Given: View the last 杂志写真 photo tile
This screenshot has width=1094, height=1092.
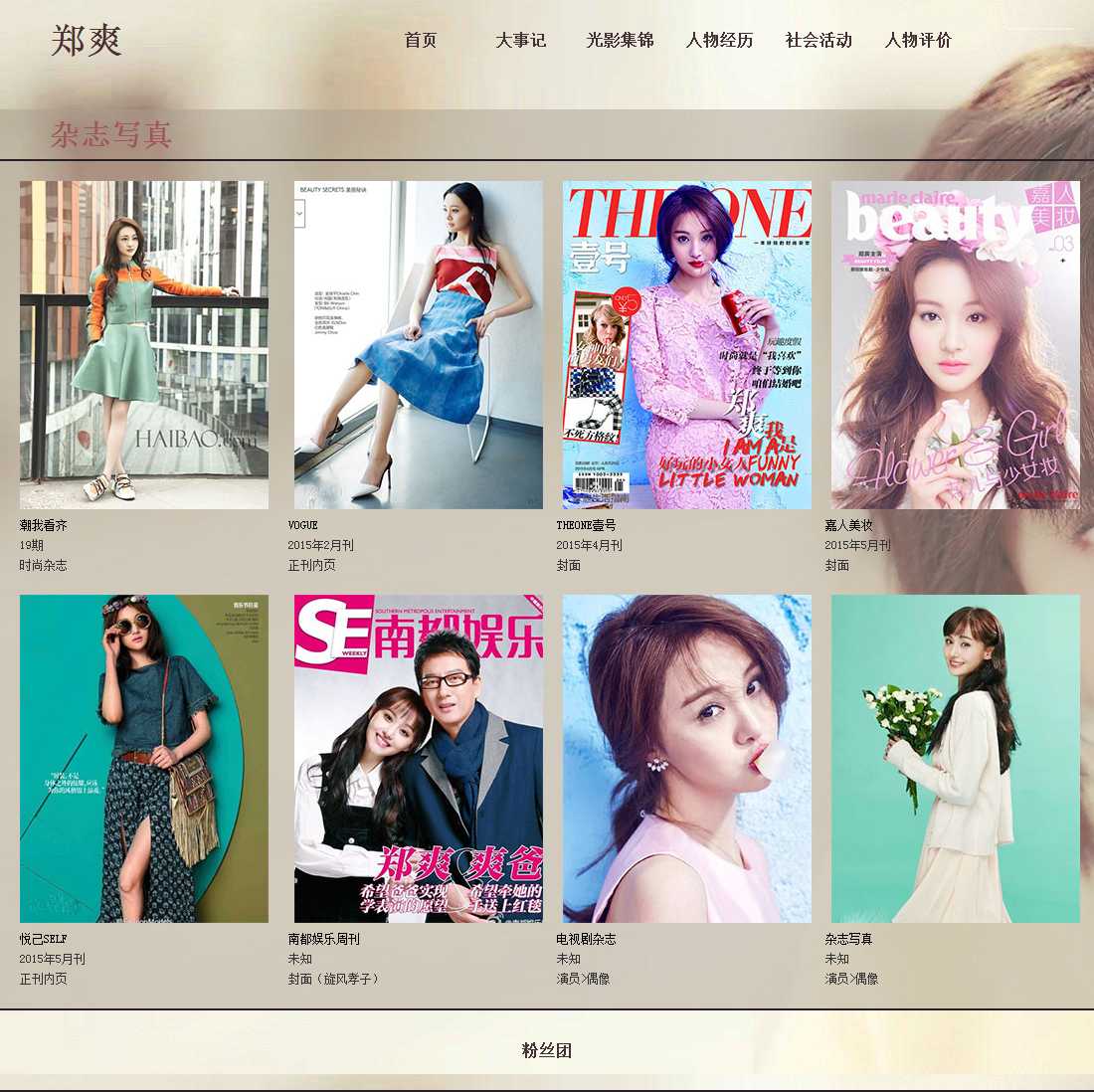Looking at the screenshot, I should coord(955,758).
